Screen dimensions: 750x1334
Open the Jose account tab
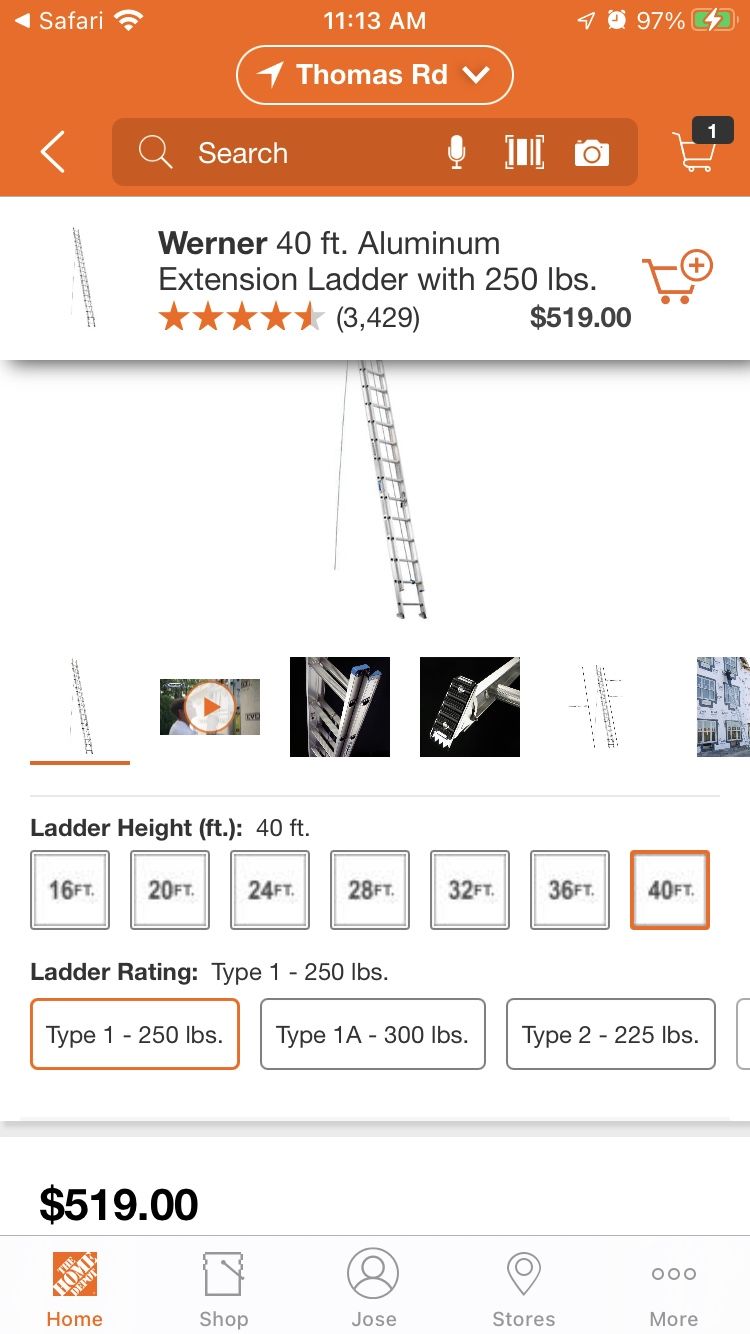pyautogui.click(x=374, y=1290)
